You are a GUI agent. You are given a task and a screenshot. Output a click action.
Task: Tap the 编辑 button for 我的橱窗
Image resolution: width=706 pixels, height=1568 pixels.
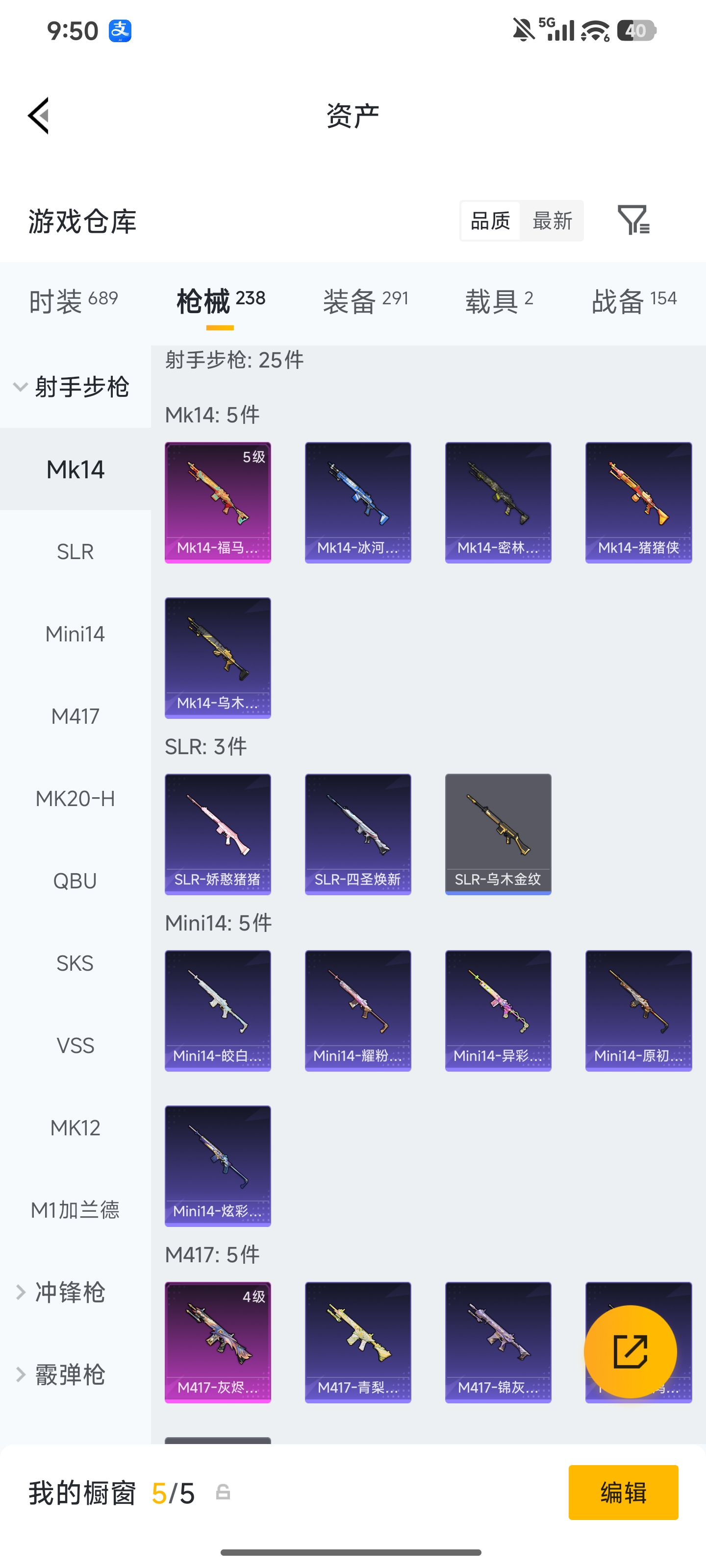[x=623, y=1492]
